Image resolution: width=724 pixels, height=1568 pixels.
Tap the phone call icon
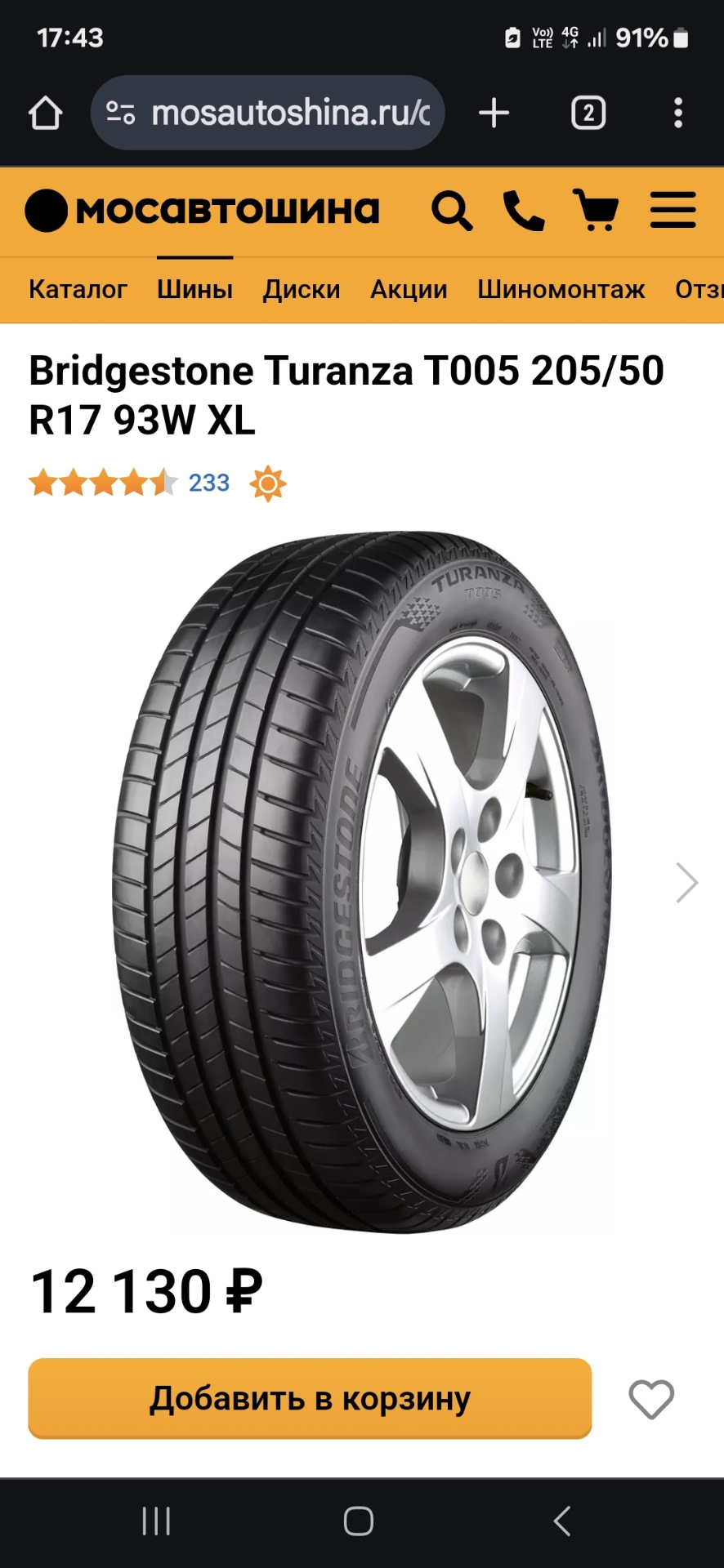(523, 212)
